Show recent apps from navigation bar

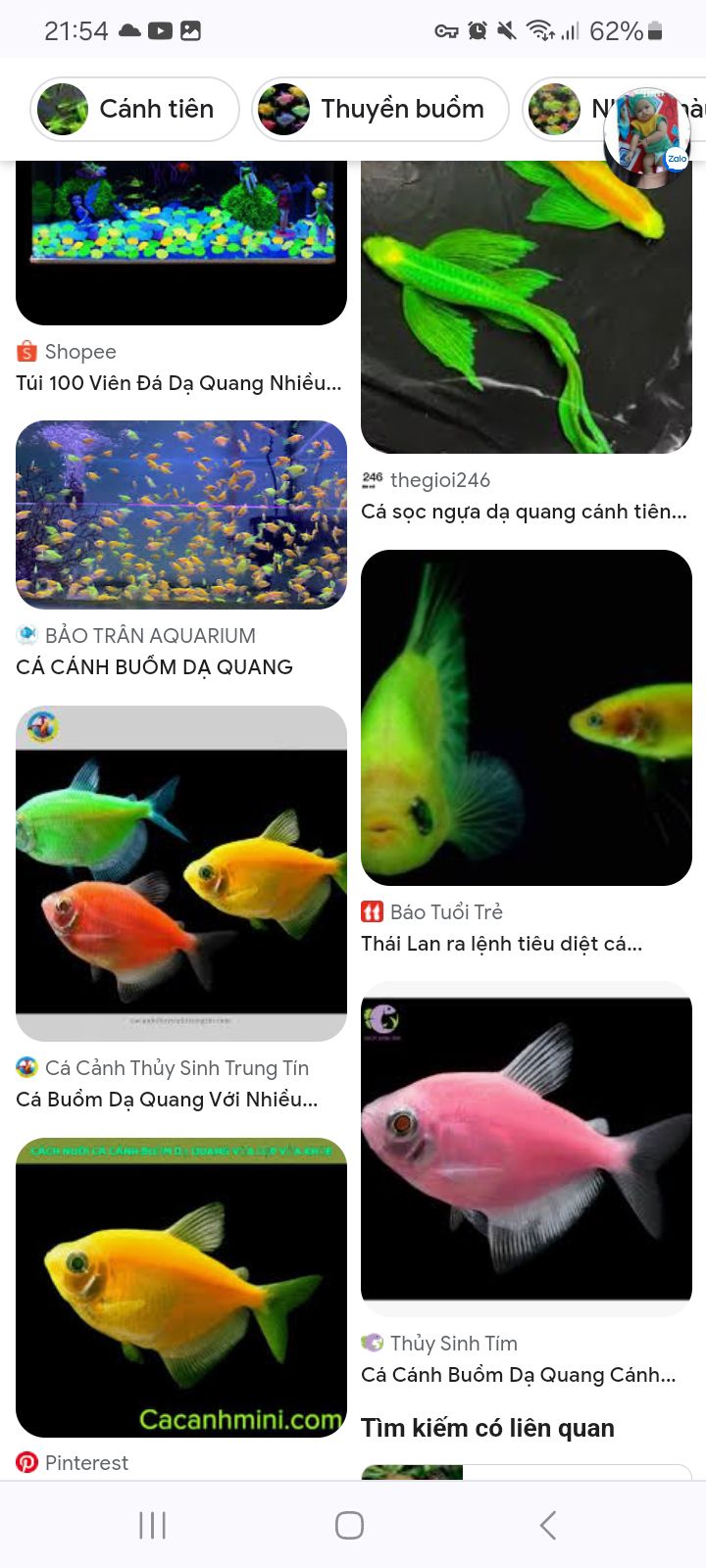152,1525
